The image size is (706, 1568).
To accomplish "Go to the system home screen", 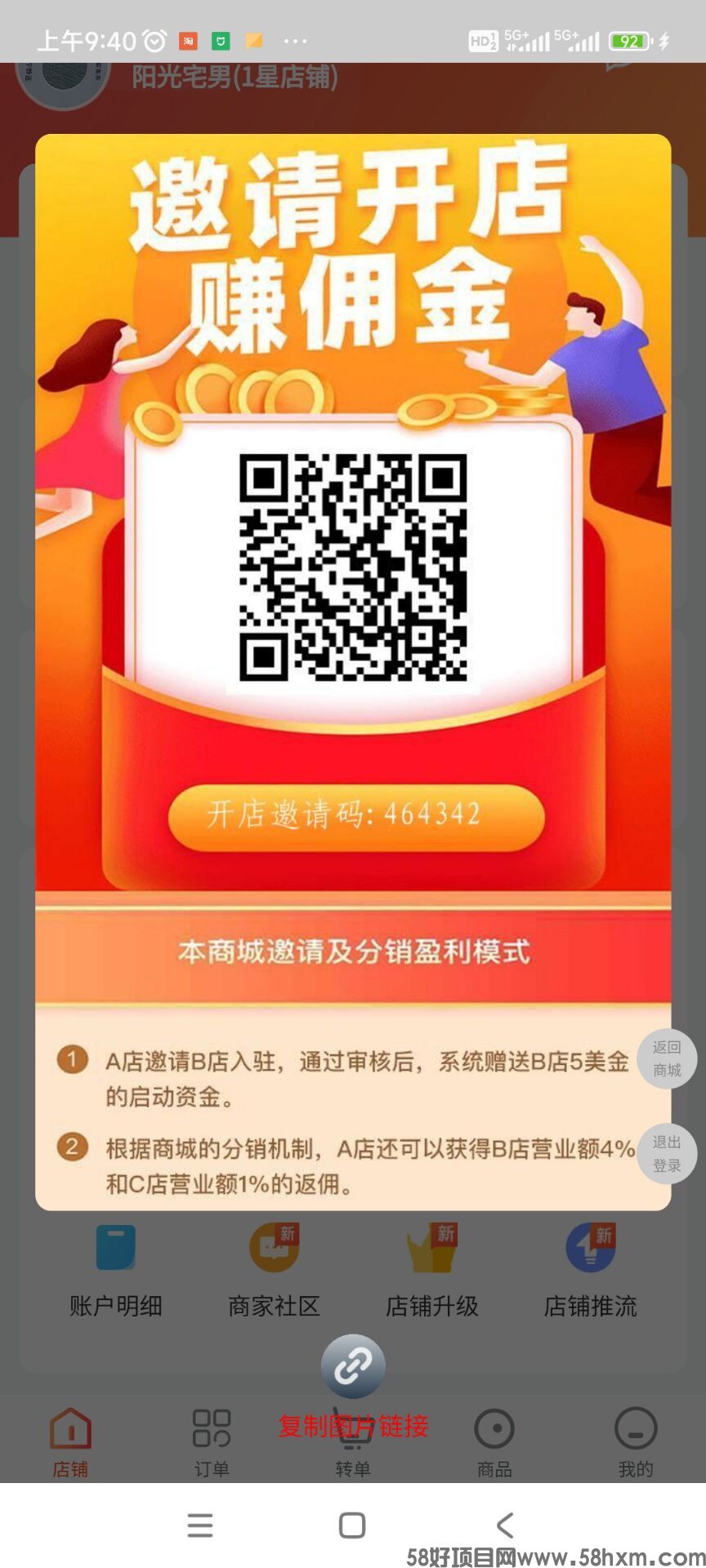I will point(352,1525).
